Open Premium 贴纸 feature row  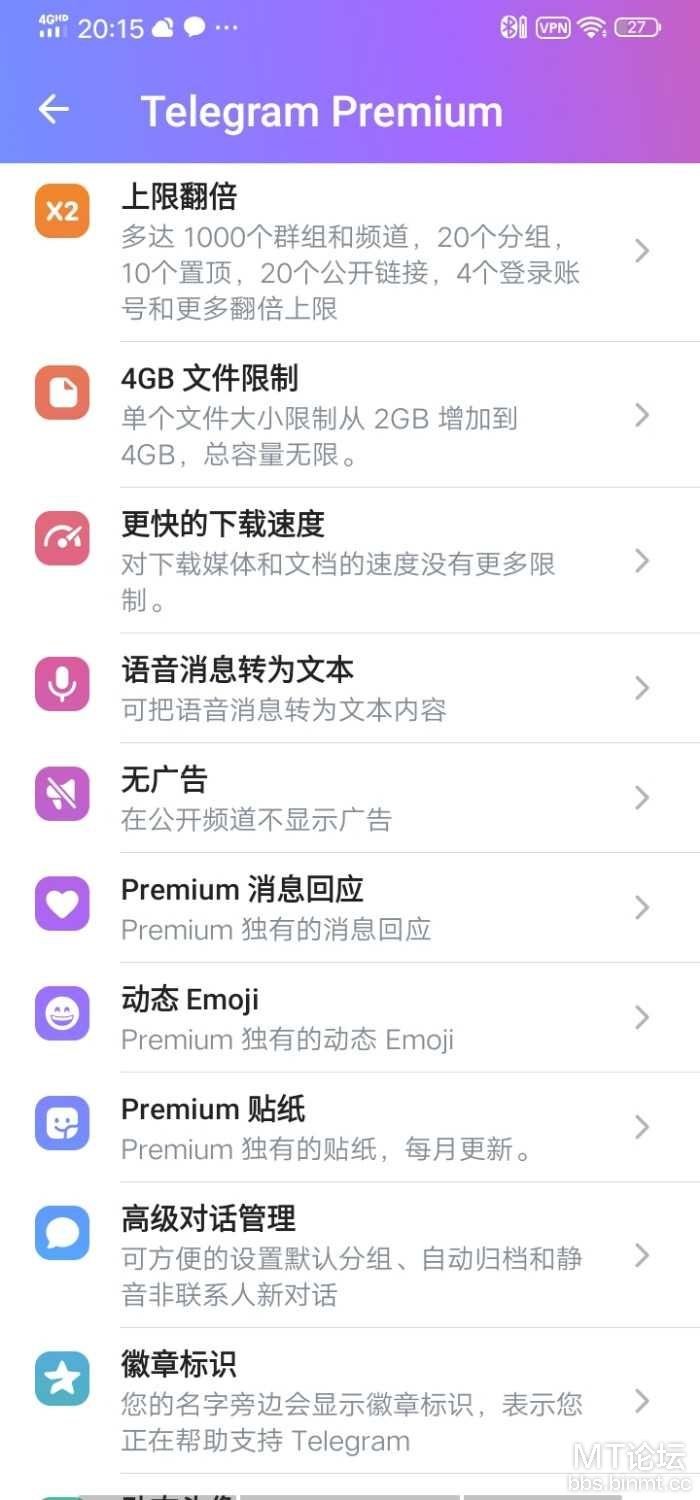(x=350, y=1128)
